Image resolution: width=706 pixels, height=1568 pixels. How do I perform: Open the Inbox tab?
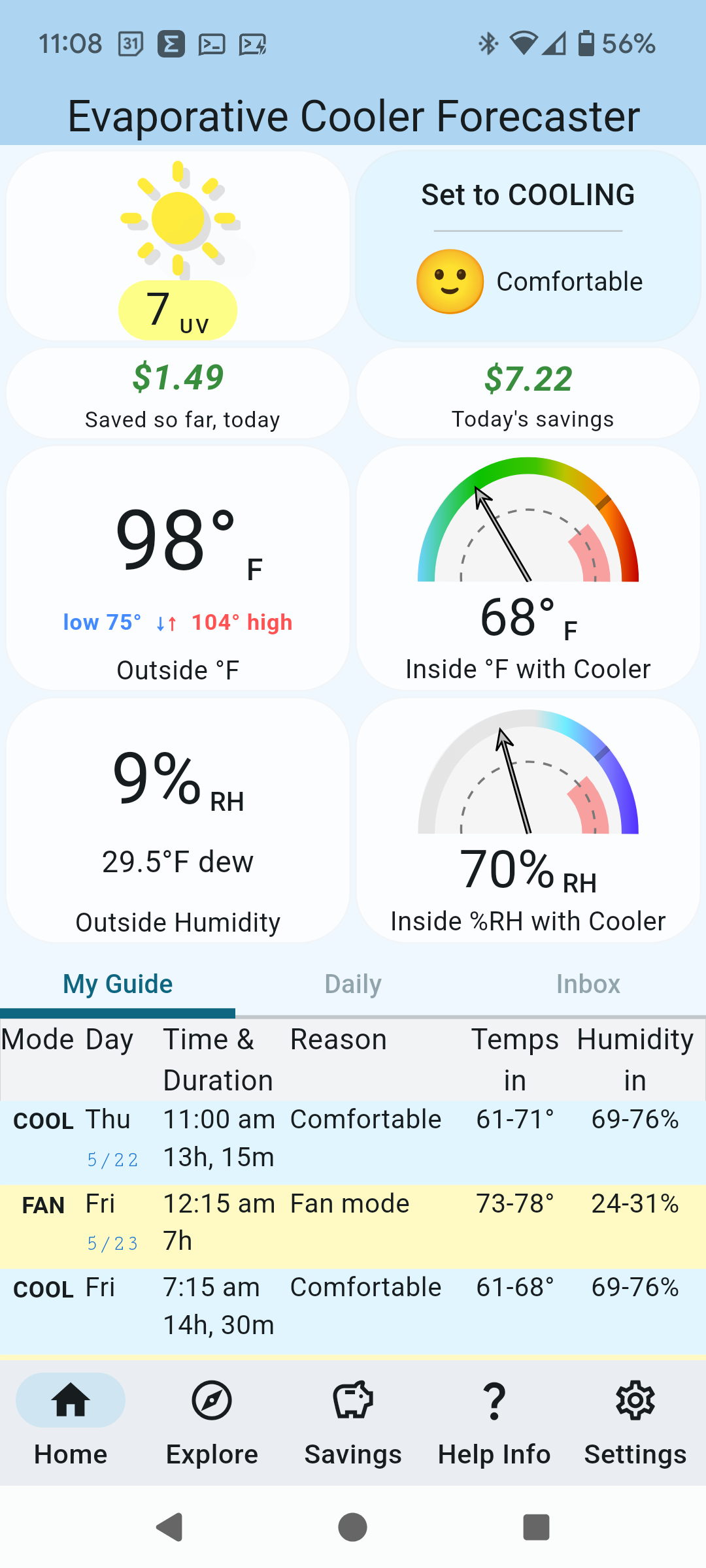pyautogui.click(x=588, y=984)
